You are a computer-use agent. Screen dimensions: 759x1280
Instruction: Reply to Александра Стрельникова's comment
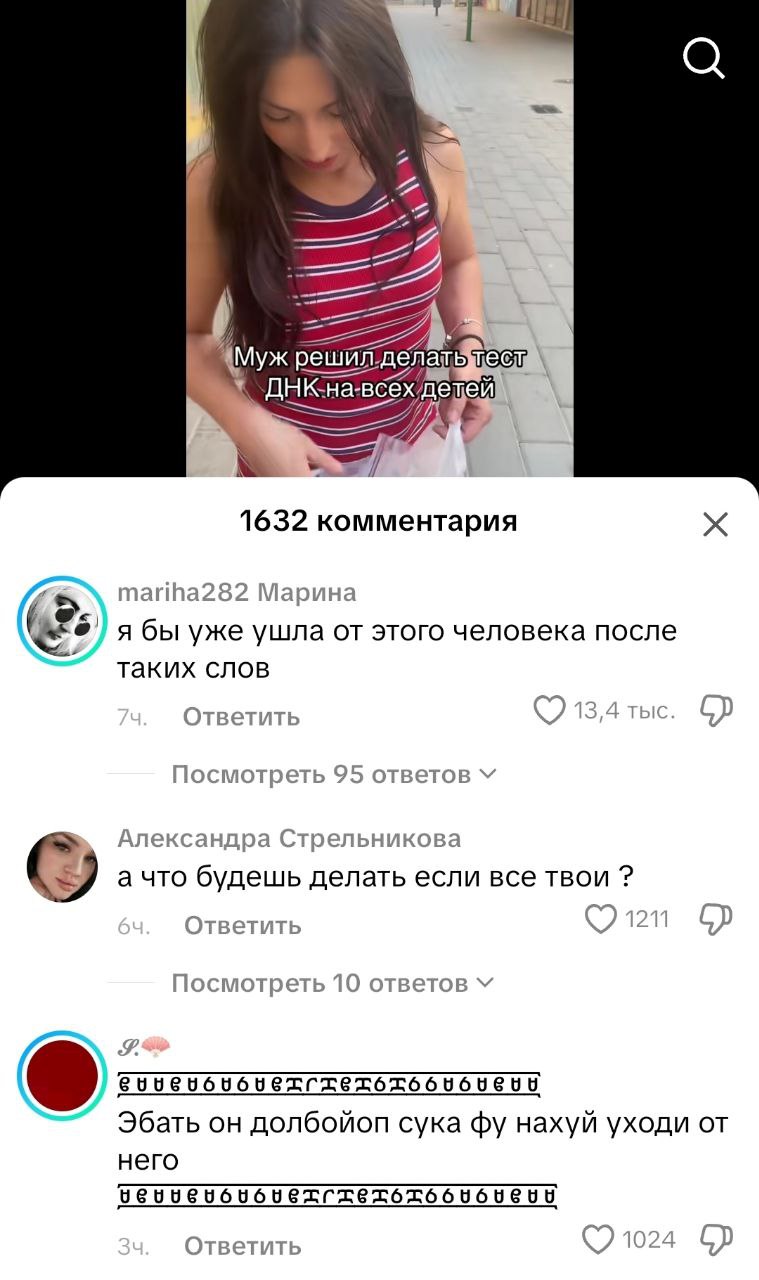tap(242, 926)
